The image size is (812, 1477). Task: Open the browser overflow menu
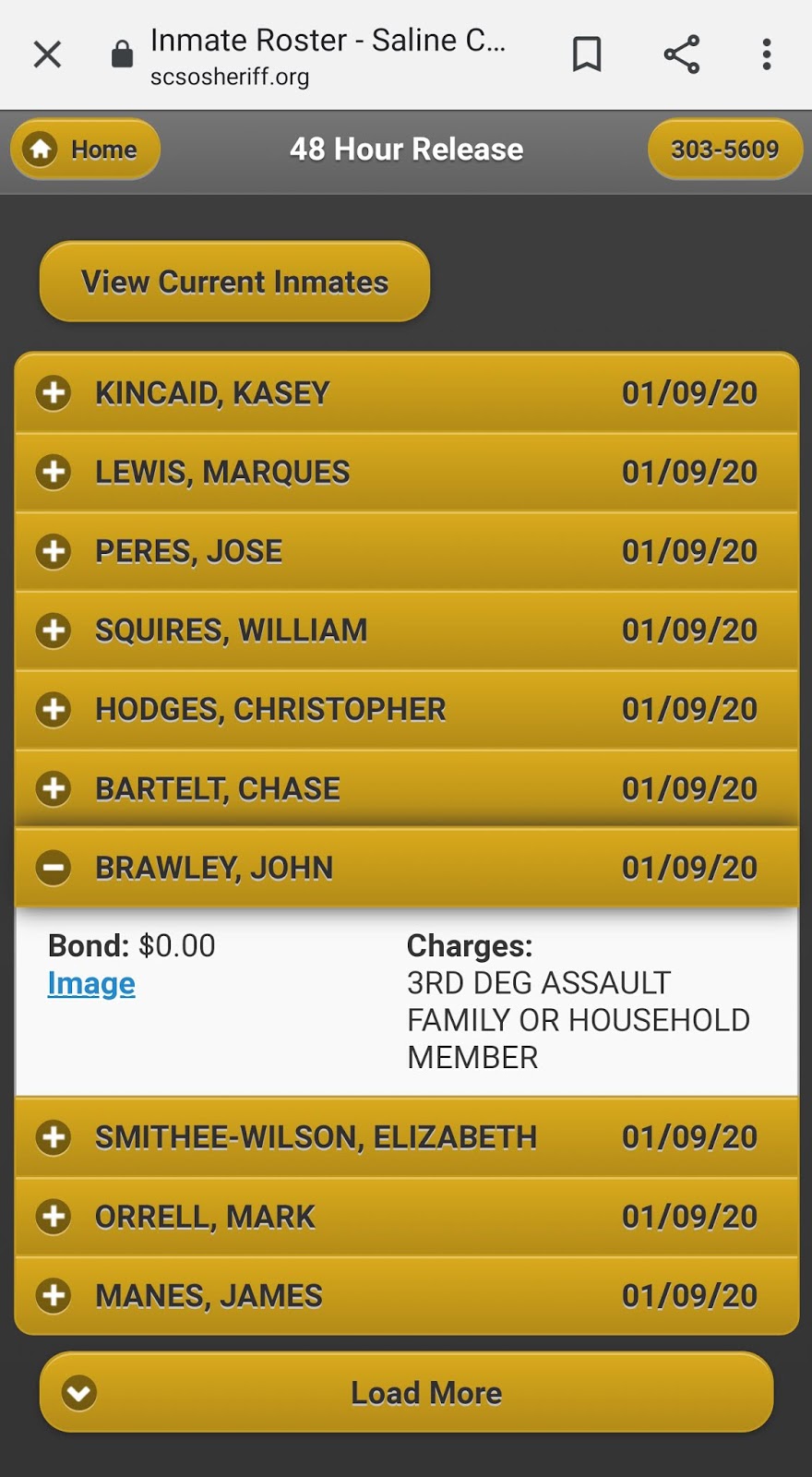pos(766,54)
